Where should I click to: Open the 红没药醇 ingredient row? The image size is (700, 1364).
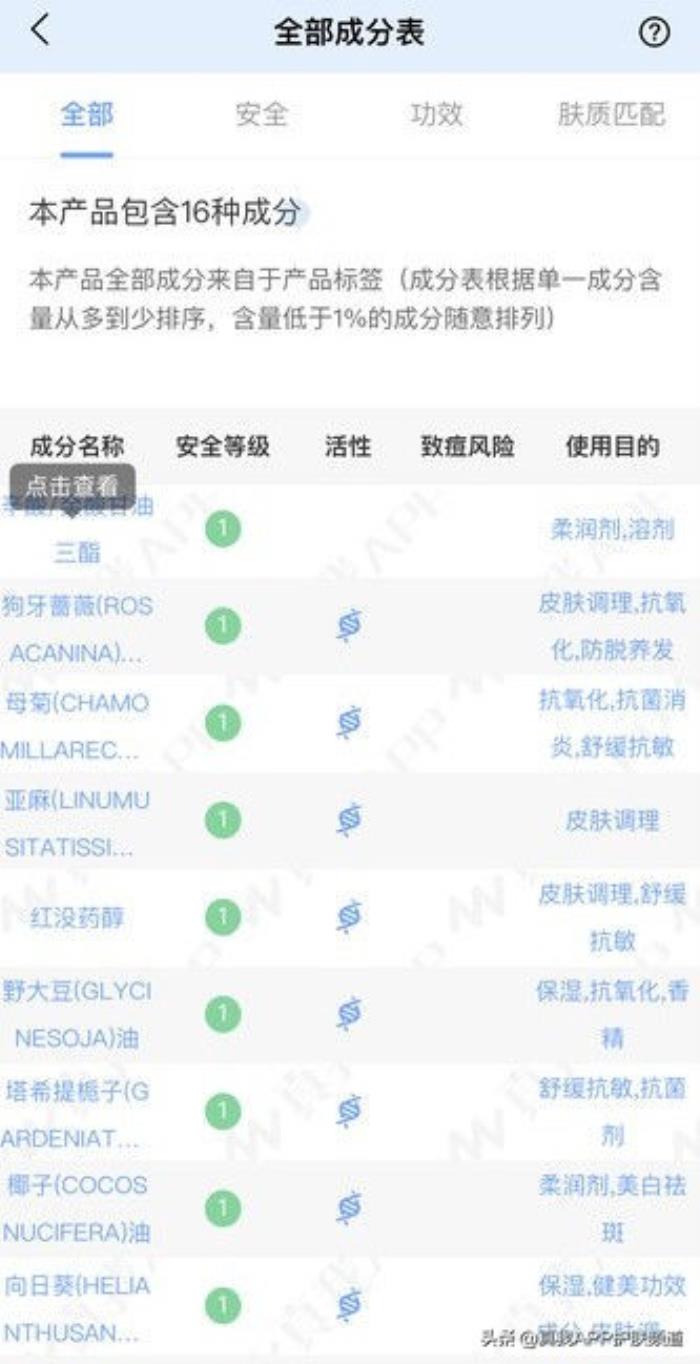coord(77,916)
